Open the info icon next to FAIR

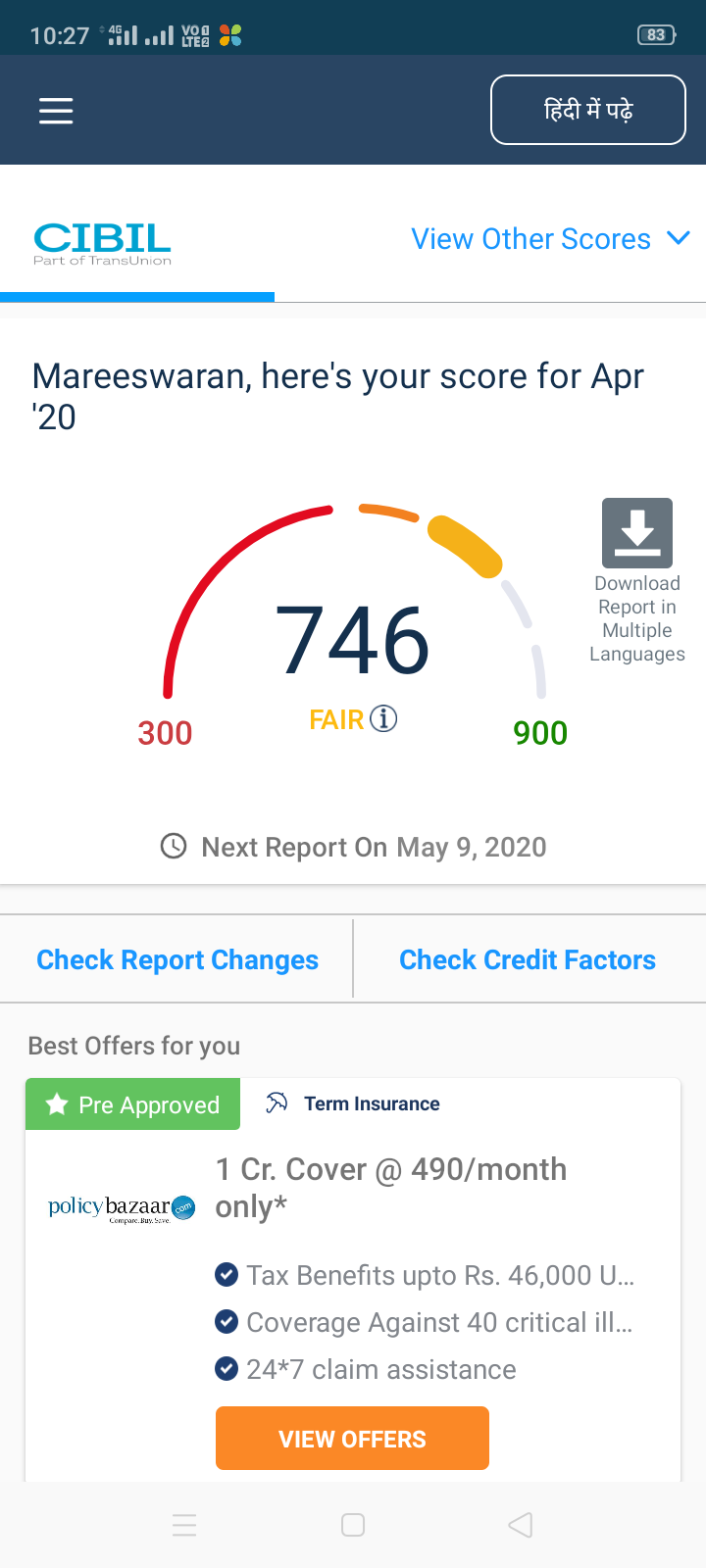click(x=383, y=718)
